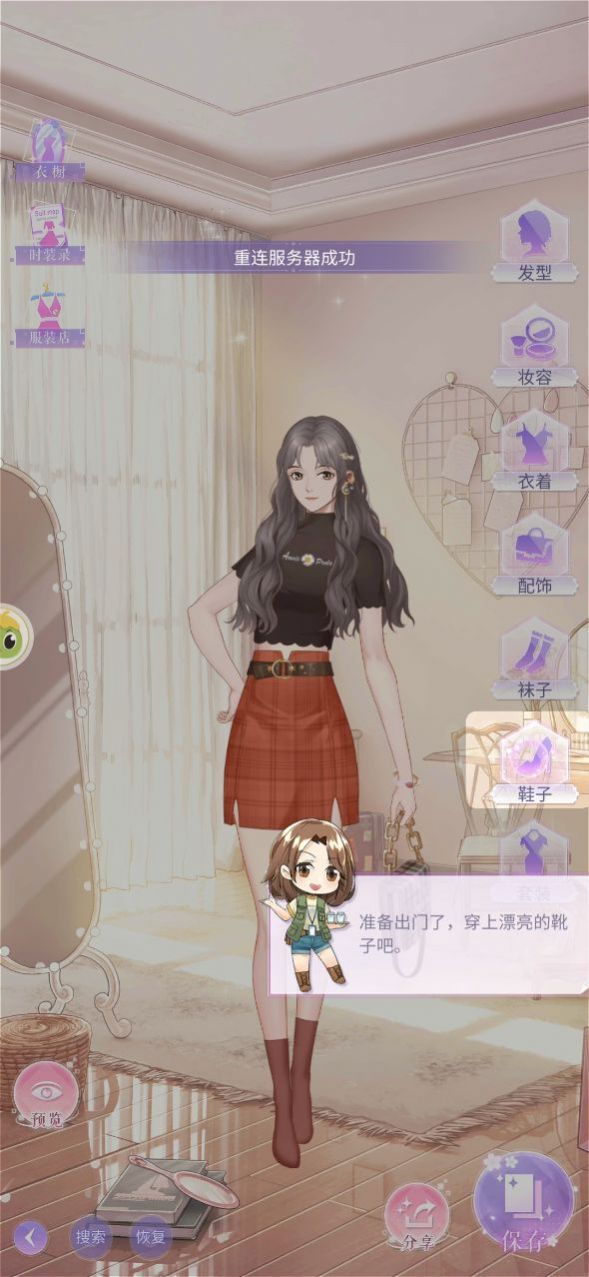Tap 预览 to preview the outfit

click(46, 1093)
